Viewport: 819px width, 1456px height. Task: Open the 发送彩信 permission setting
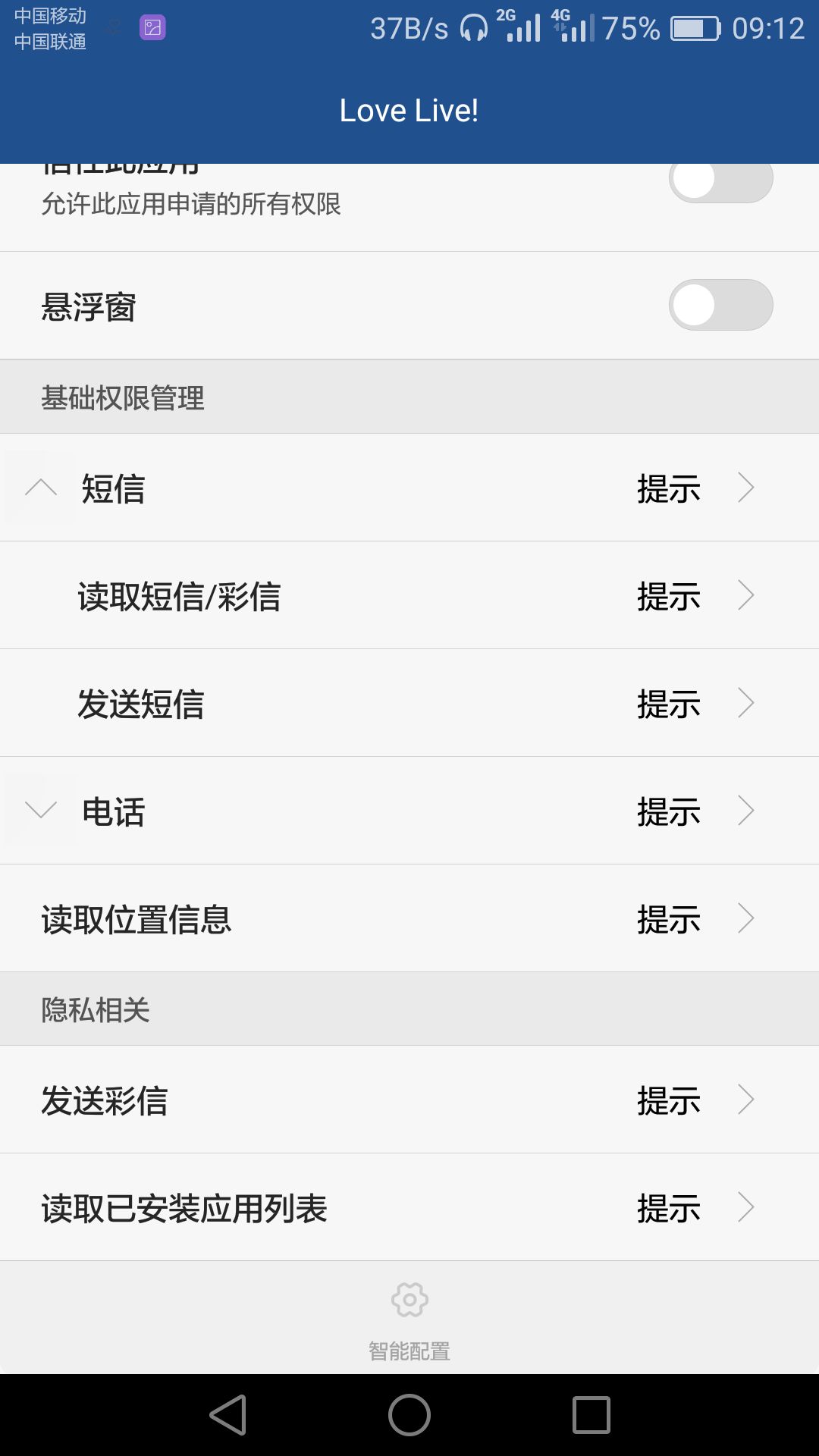point(409,1100)
